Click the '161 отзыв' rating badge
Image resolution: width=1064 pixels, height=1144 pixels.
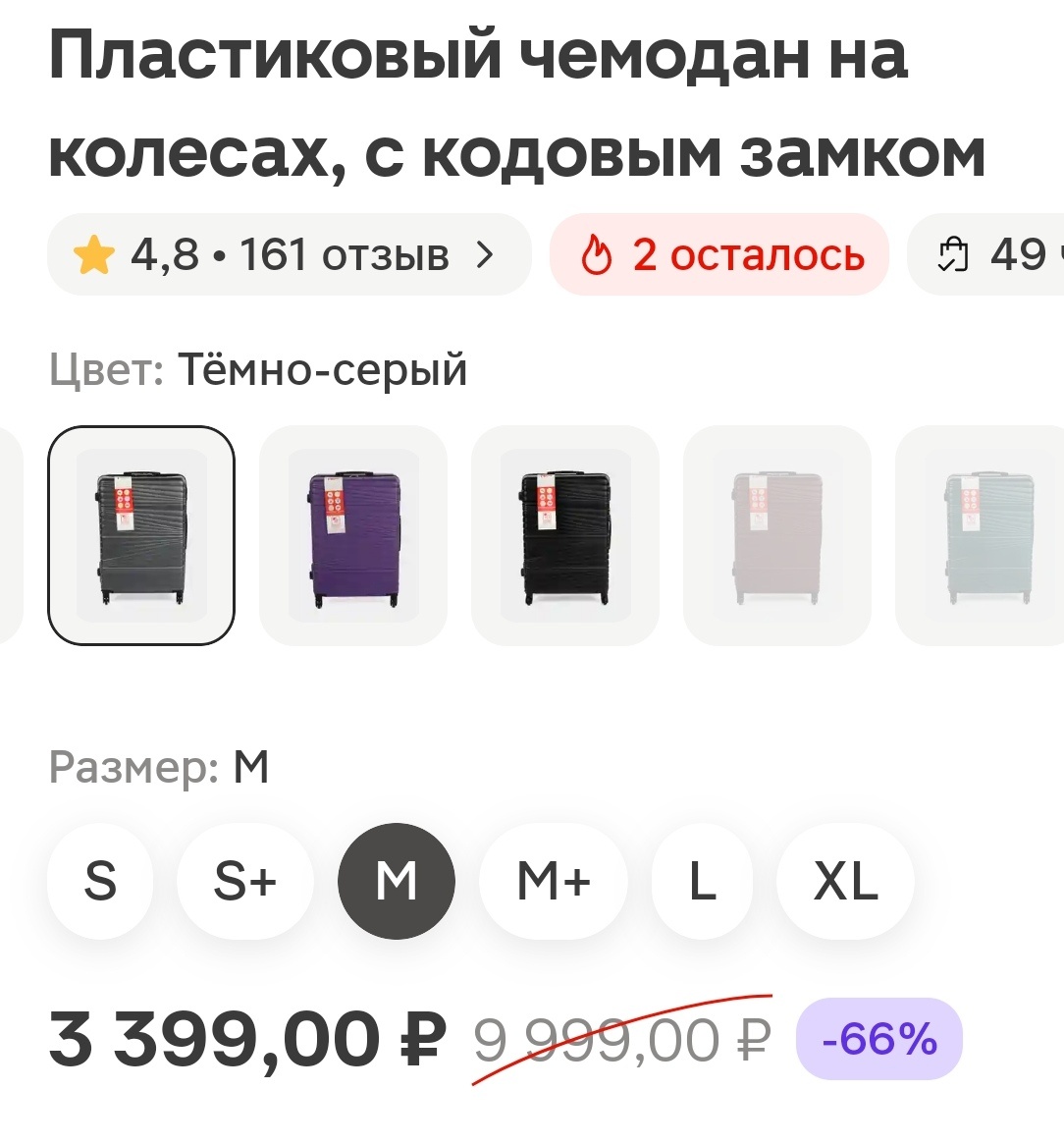(x=289, y=254)
